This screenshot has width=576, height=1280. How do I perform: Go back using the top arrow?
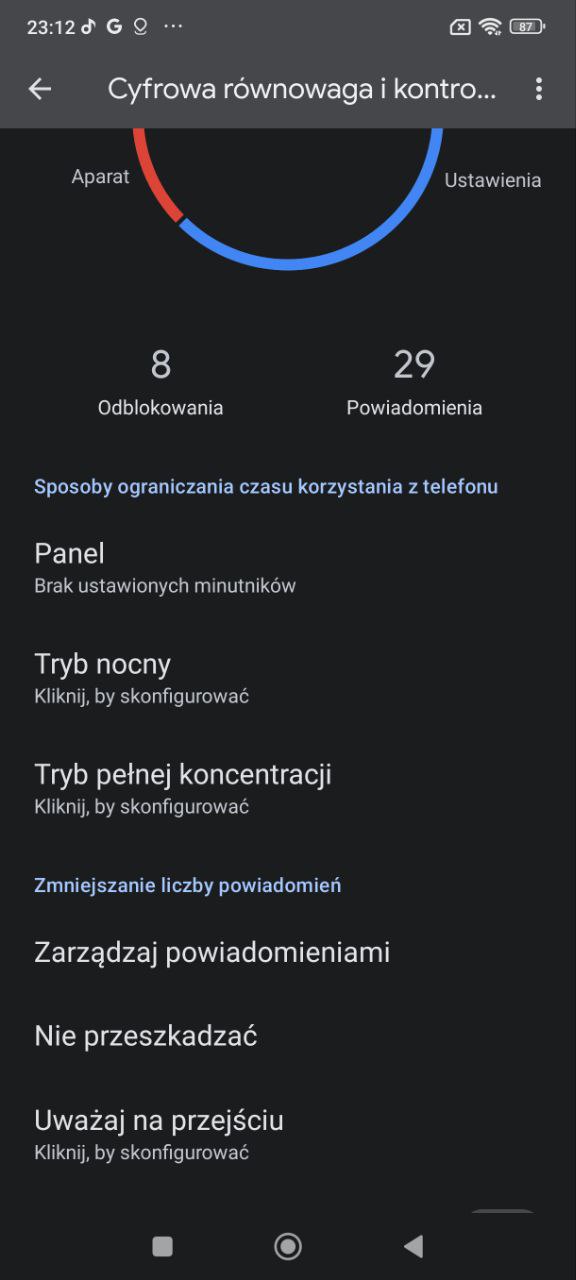(40, 89)
